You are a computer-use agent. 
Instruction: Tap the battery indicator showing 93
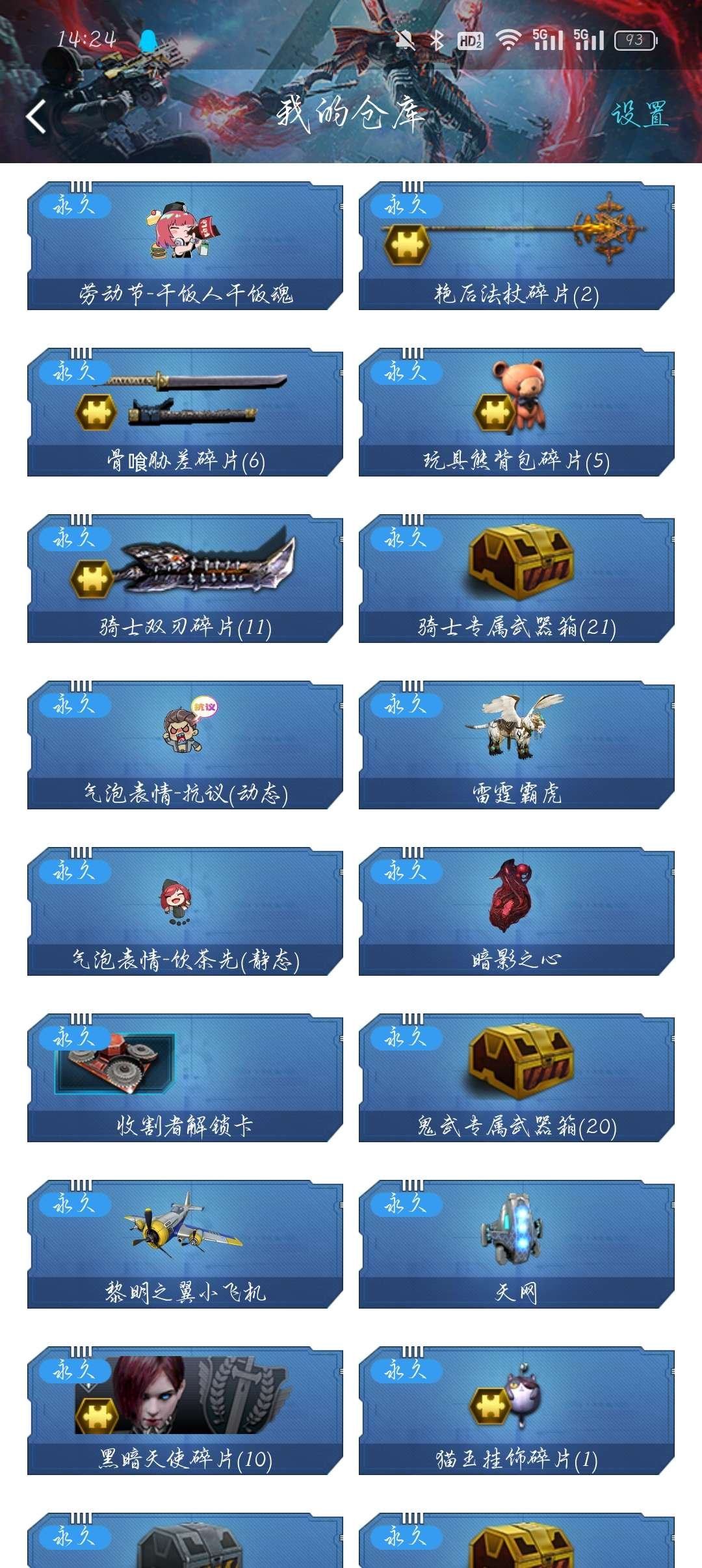[634, 39]
